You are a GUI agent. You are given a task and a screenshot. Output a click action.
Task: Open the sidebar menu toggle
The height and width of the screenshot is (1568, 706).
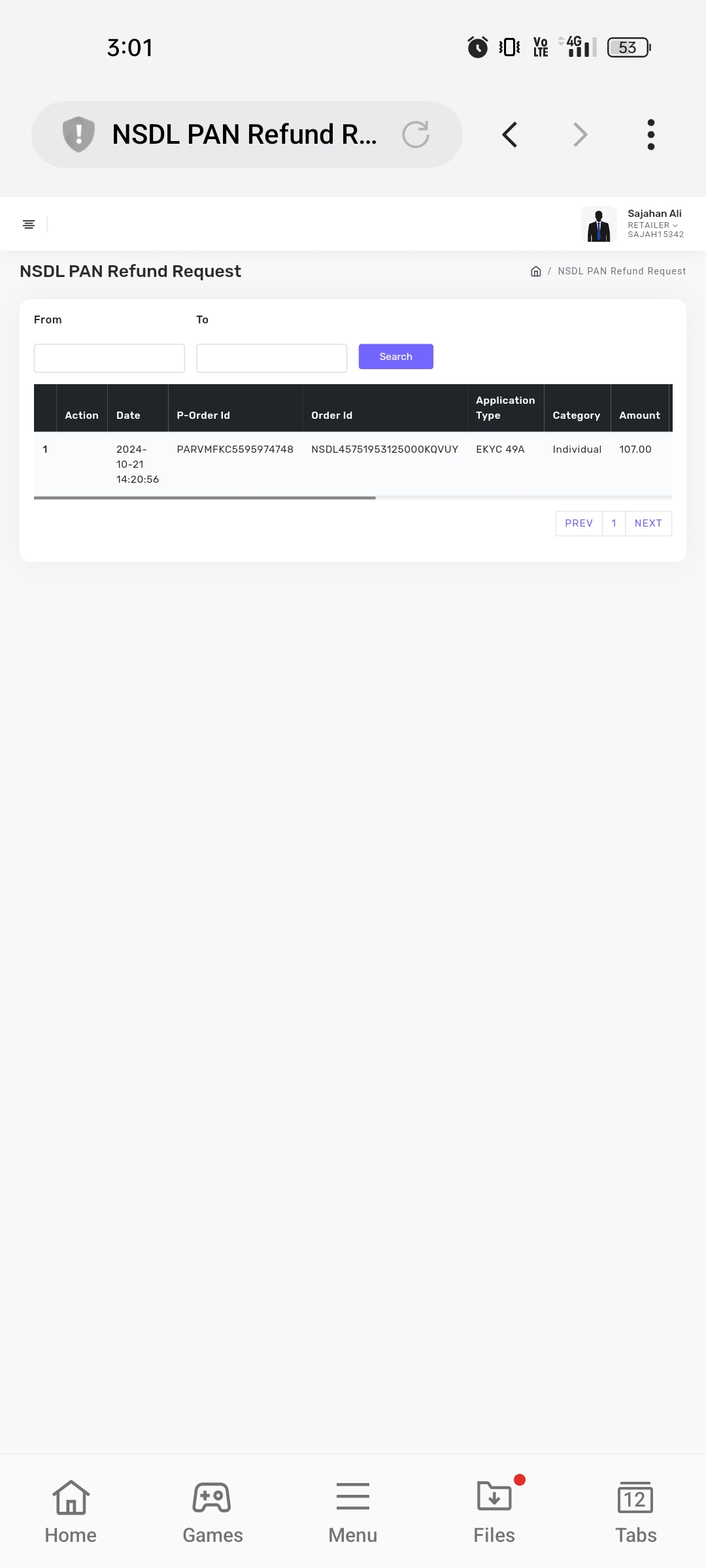[x=29, y=224]
